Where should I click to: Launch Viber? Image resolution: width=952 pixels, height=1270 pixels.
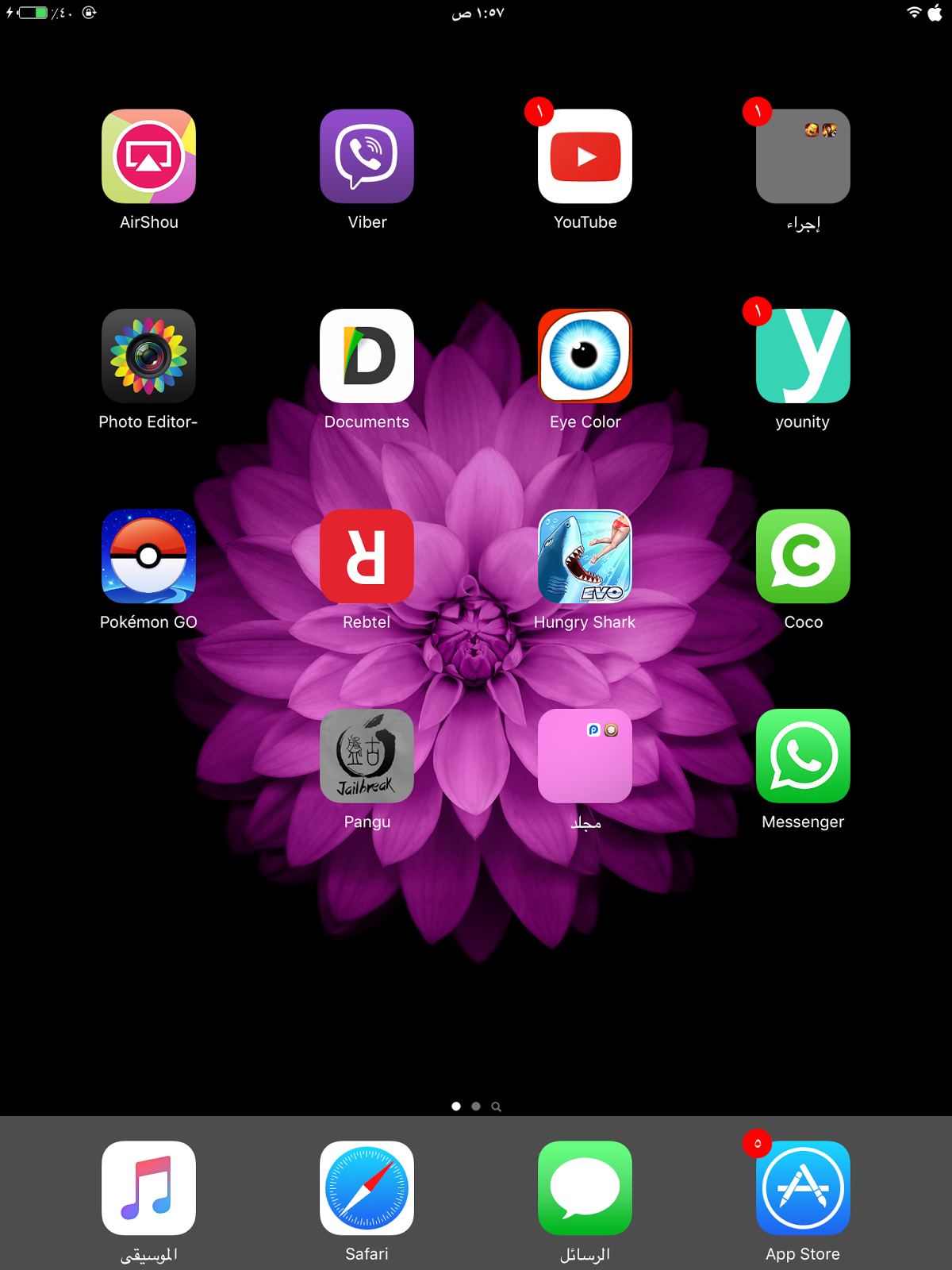point(367,156)
